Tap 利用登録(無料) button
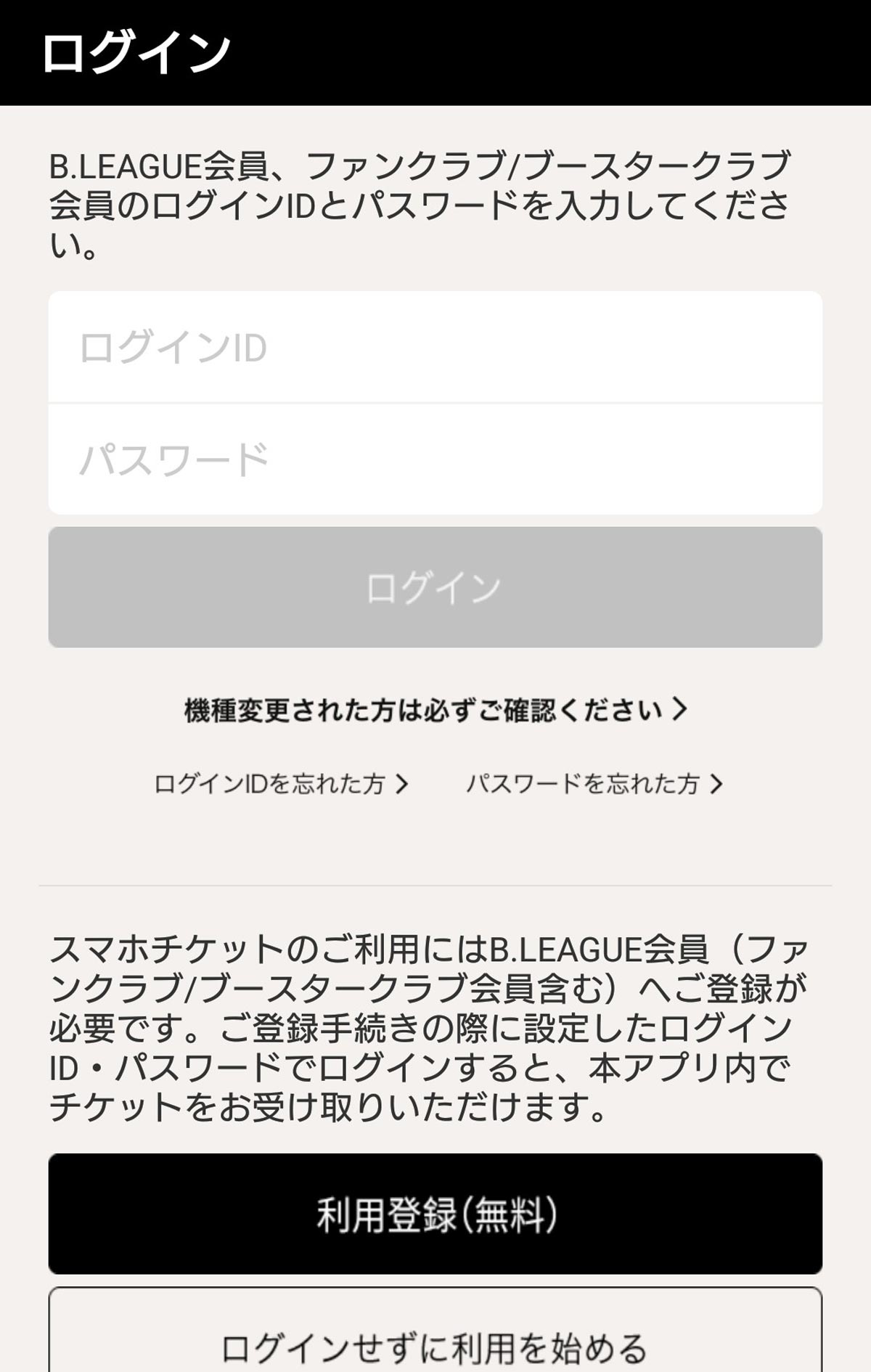871x1372 pixels. [435, 1214]
